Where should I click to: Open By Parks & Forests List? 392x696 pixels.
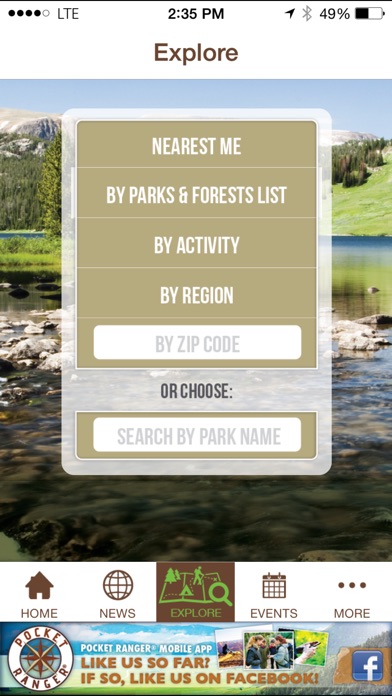(x=196, y=194)
